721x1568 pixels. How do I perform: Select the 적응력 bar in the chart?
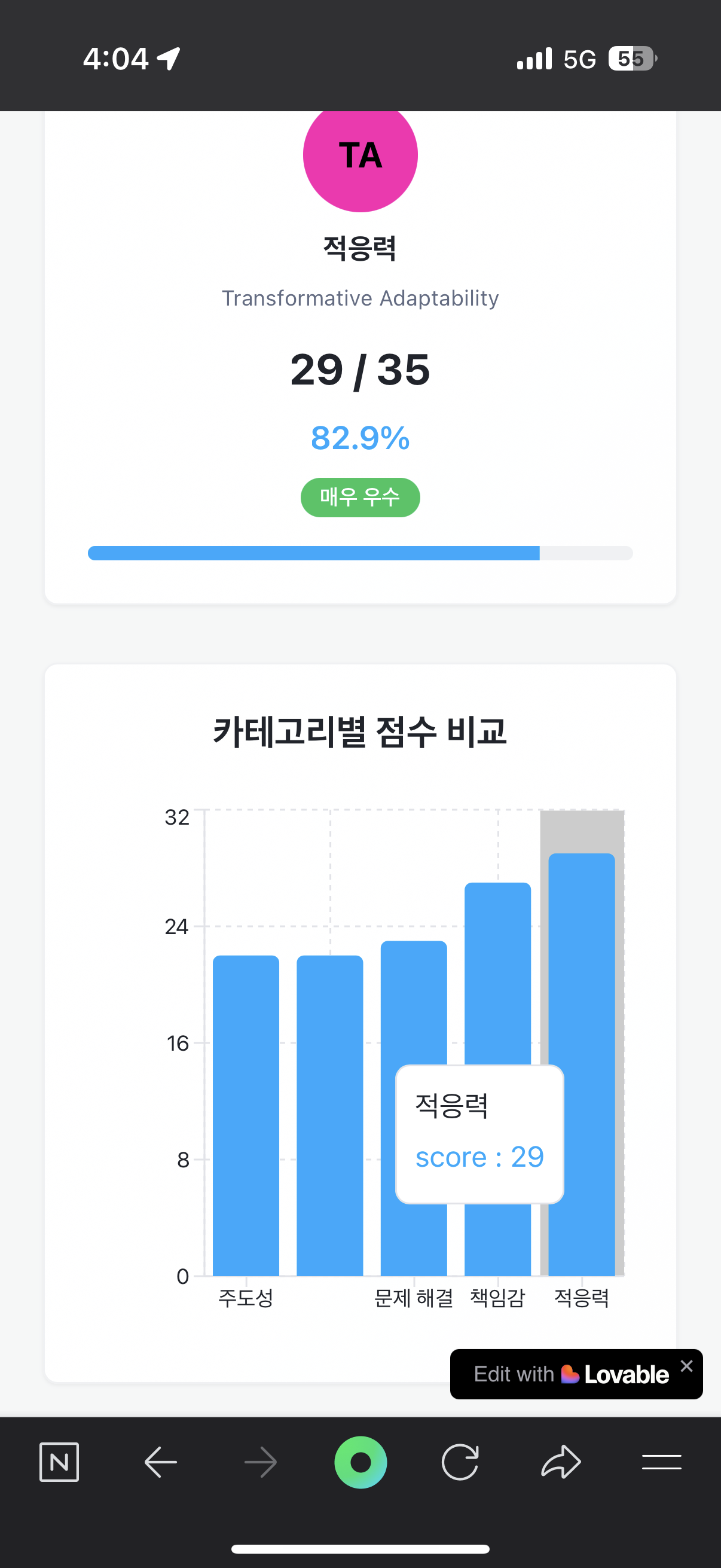582,1064
